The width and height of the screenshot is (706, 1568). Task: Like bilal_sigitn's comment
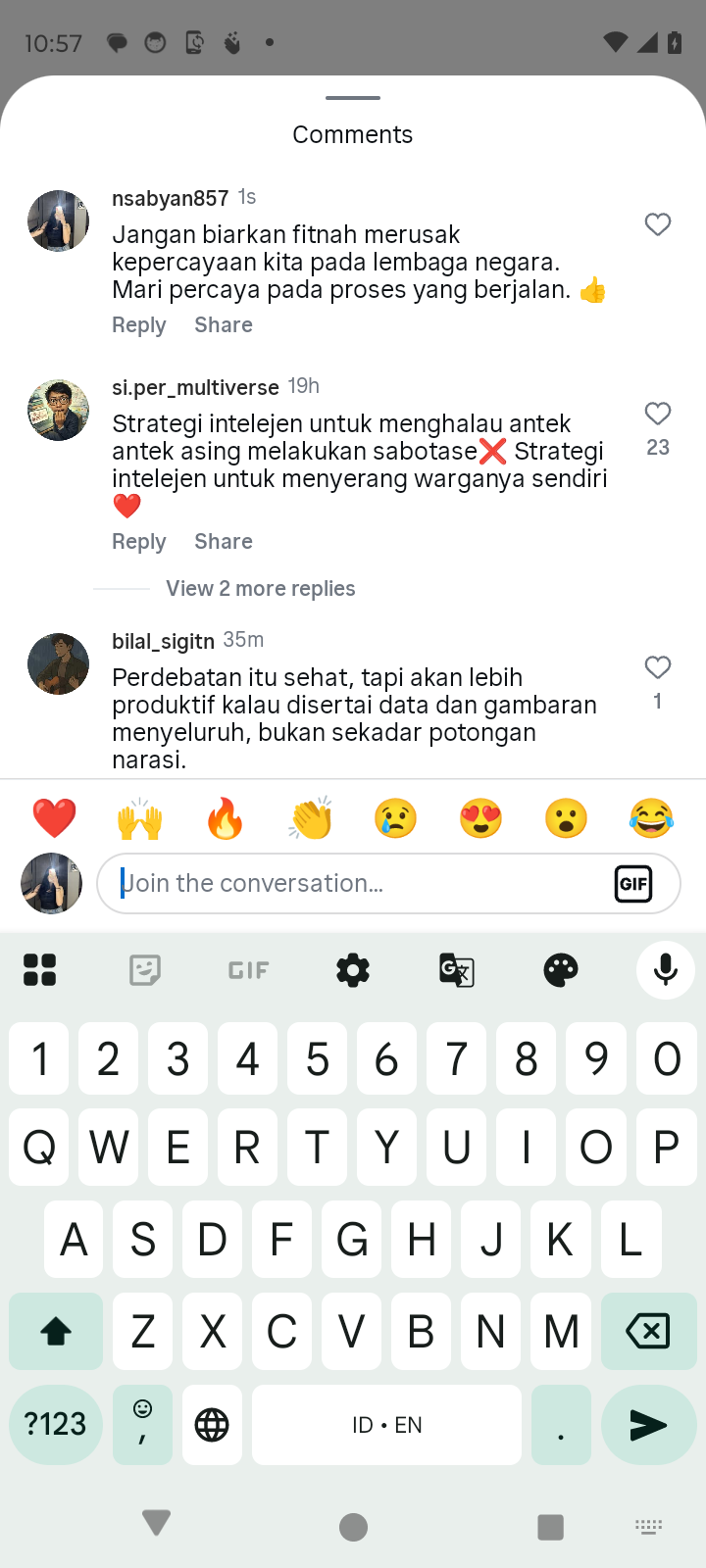(x=657, y=667)
